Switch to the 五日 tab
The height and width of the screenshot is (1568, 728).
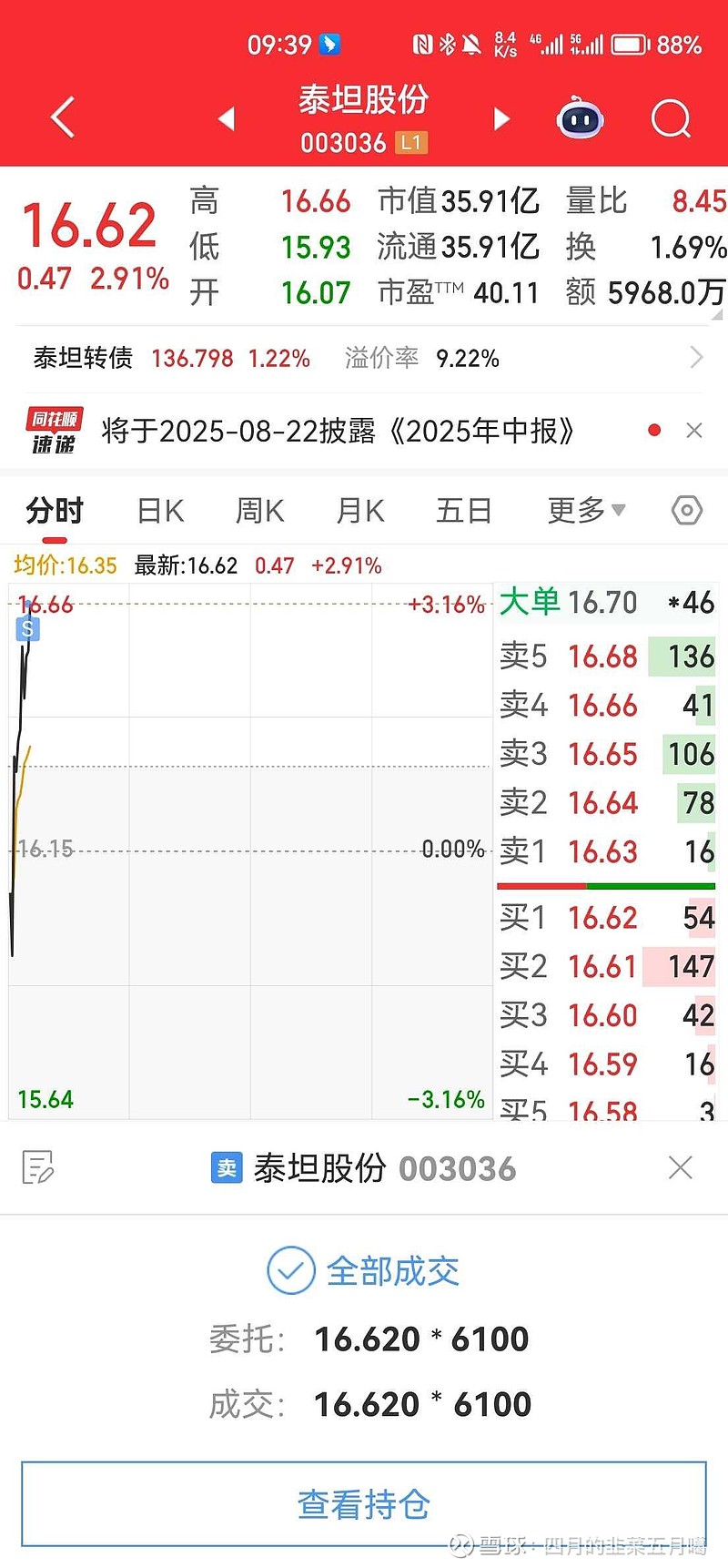point(464,511)
